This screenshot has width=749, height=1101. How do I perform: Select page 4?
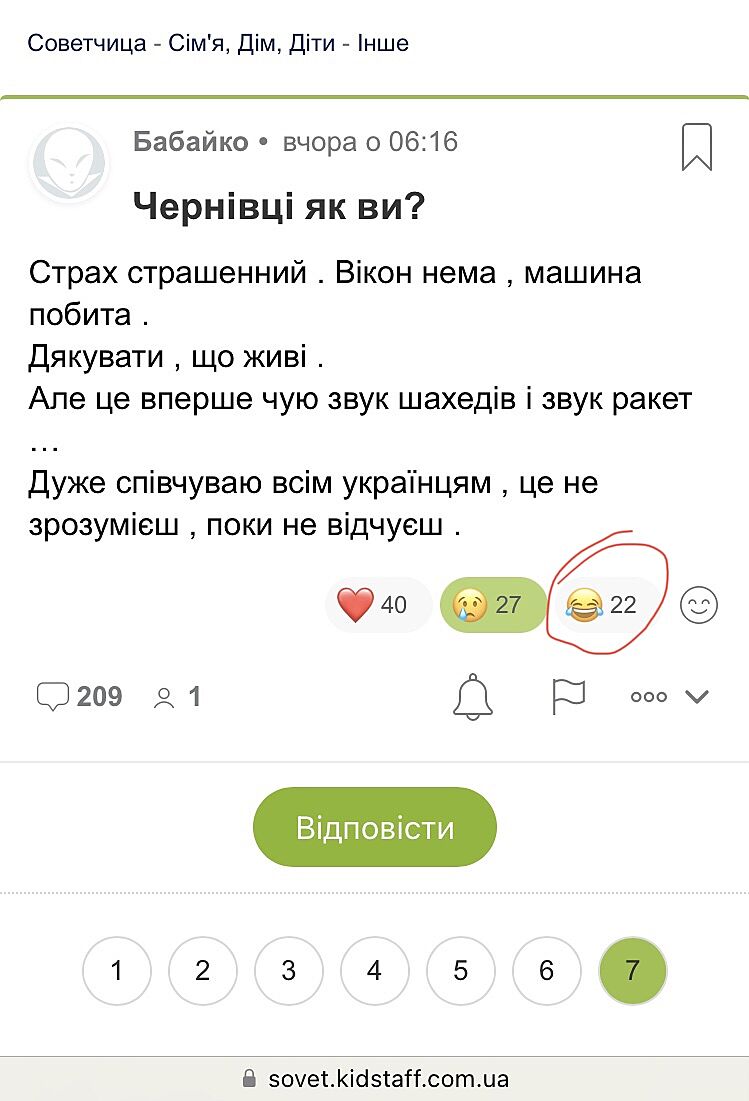pos(375,970)
